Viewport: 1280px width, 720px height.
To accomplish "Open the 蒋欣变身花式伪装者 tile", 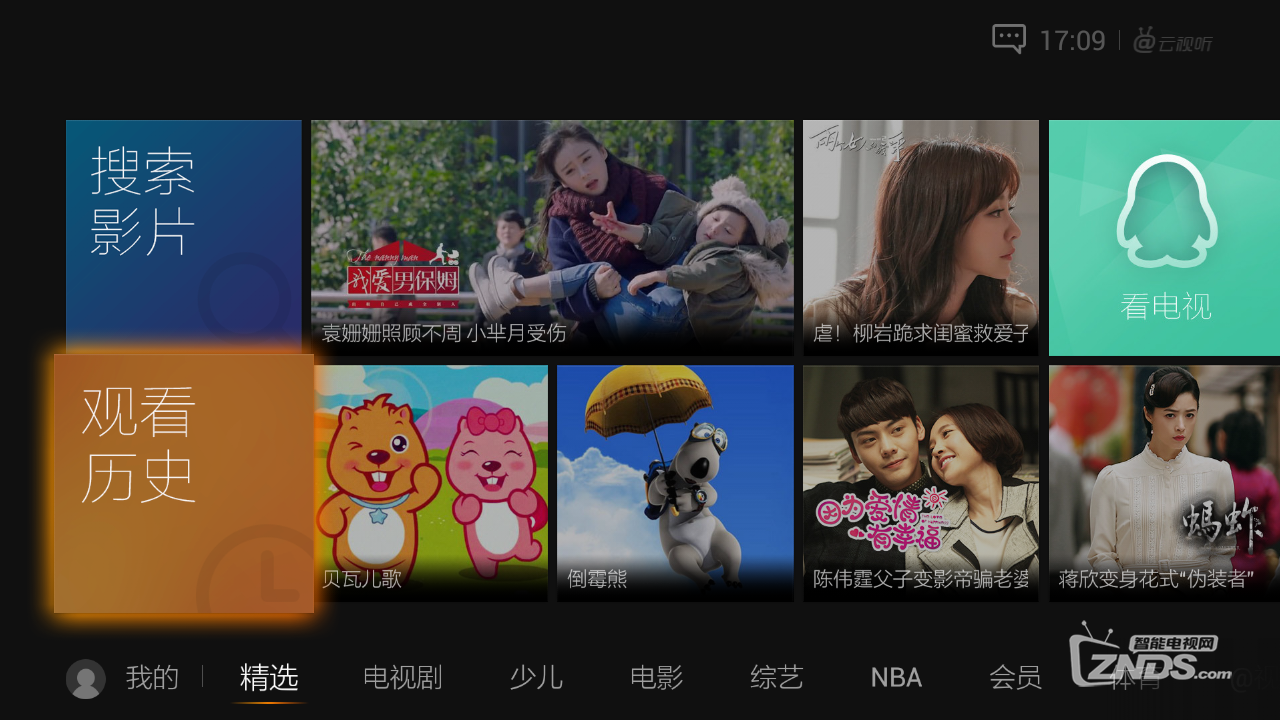I will click(1164, 483).
